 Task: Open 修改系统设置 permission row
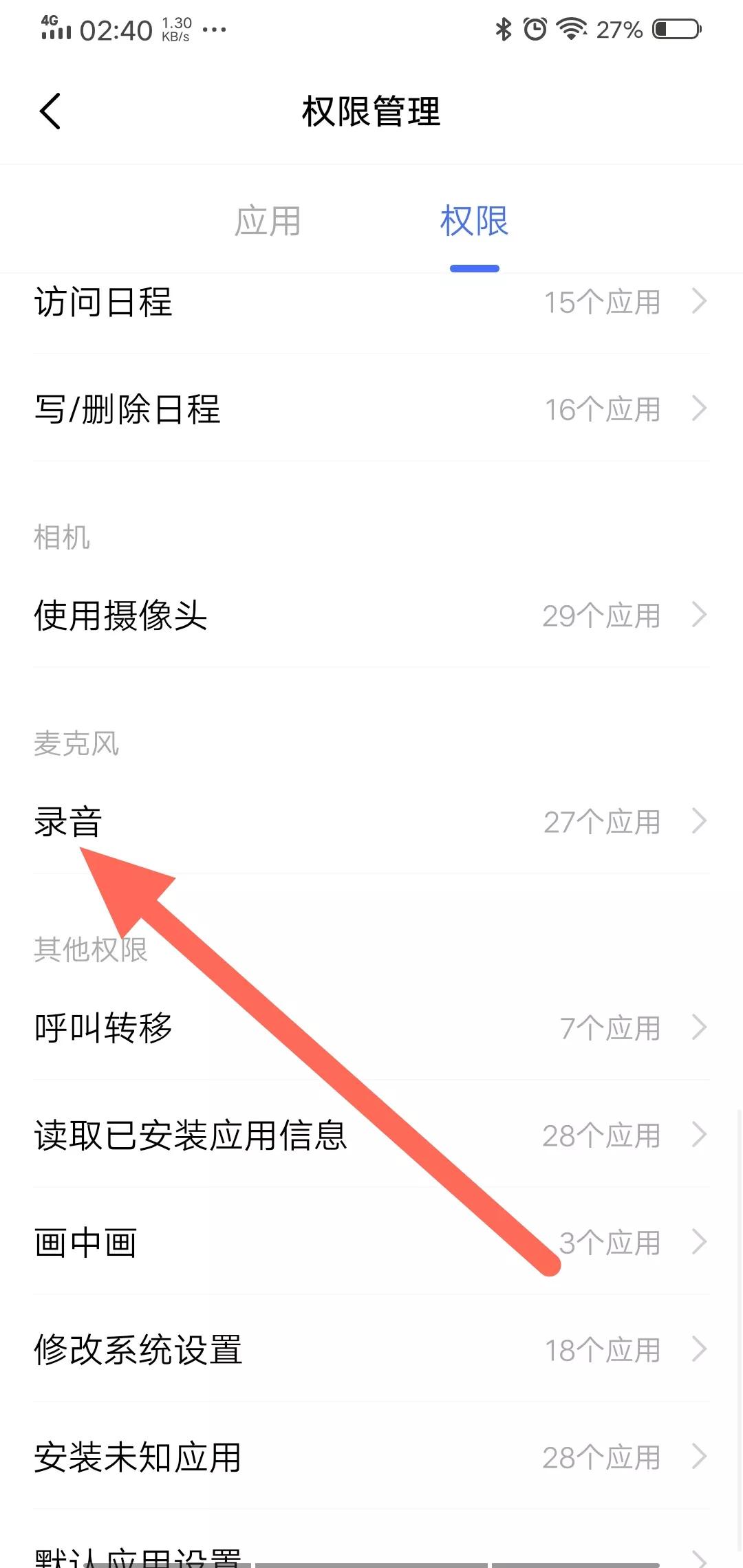(x=371, y=1350)
